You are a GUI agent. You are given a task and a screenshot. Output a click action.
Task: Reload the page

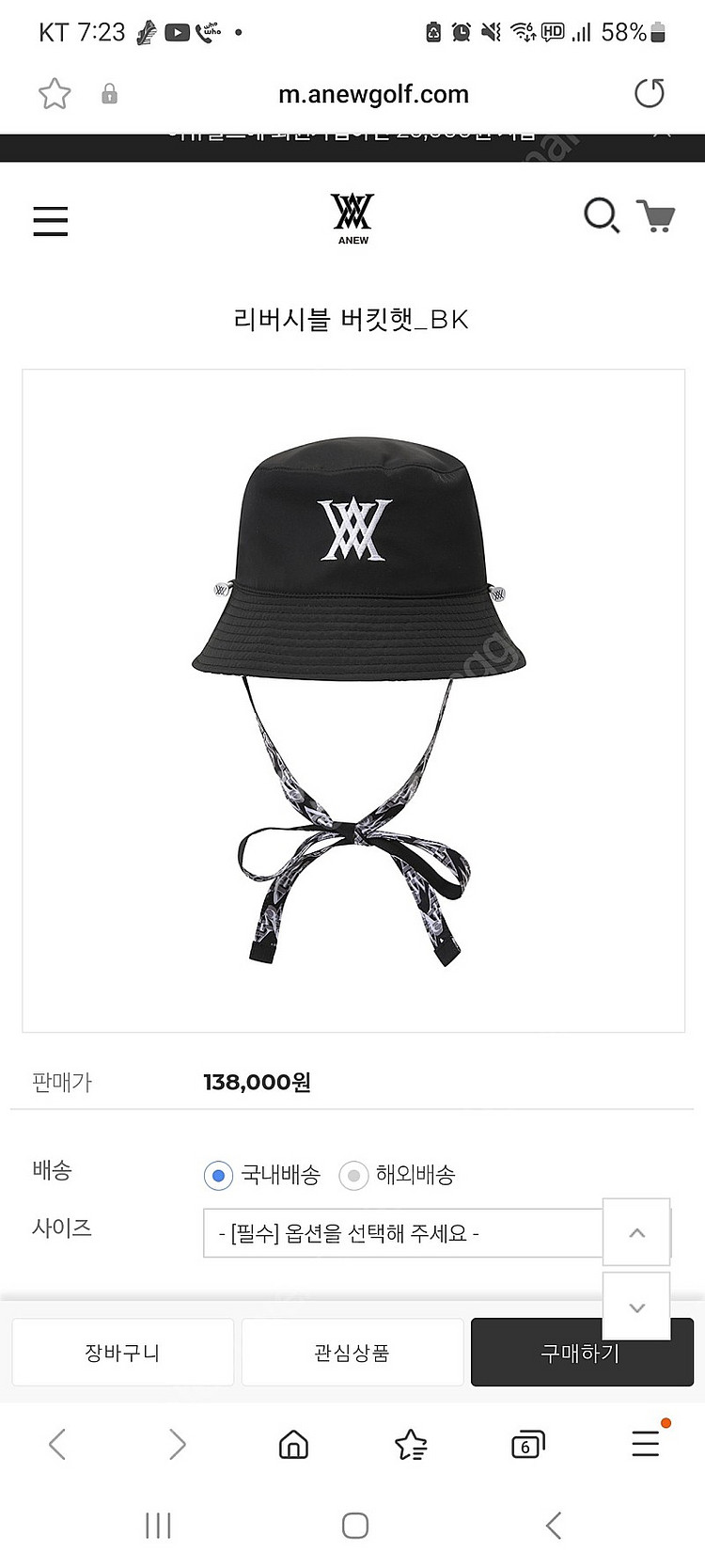(x=649, y=93)
